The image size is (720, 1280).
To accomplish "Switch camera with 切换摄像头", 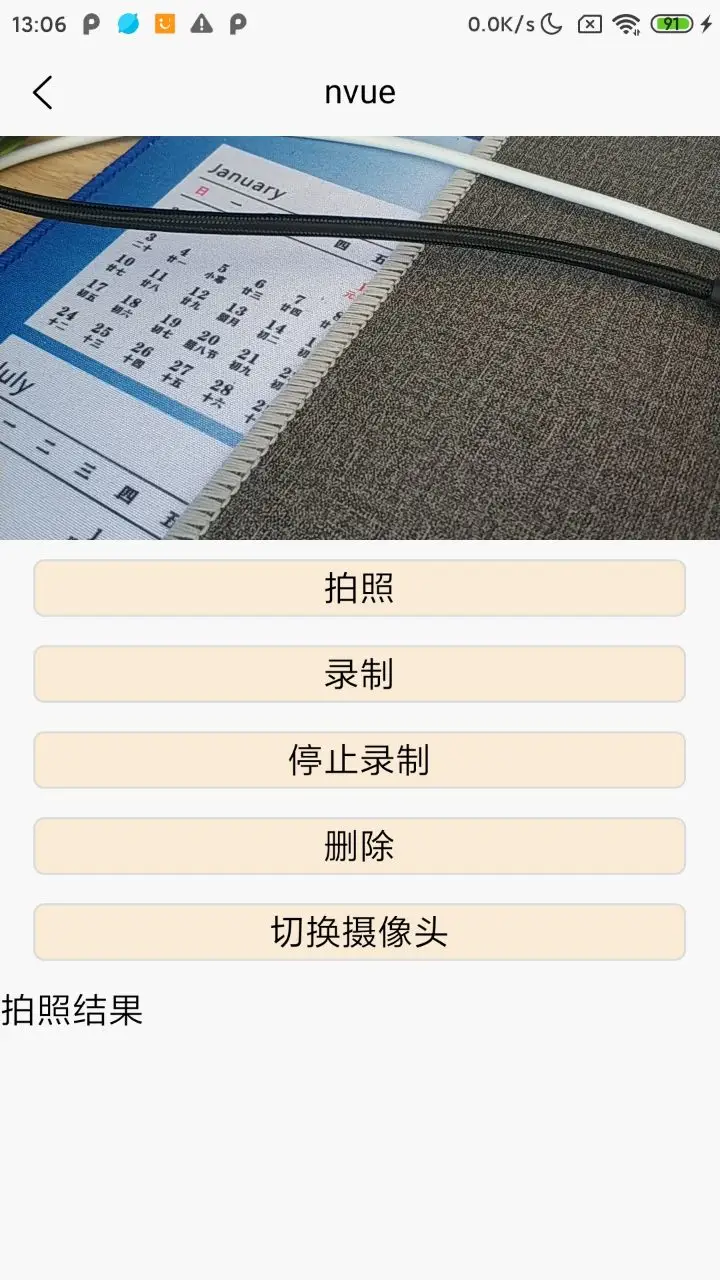I will coord(359,932).
